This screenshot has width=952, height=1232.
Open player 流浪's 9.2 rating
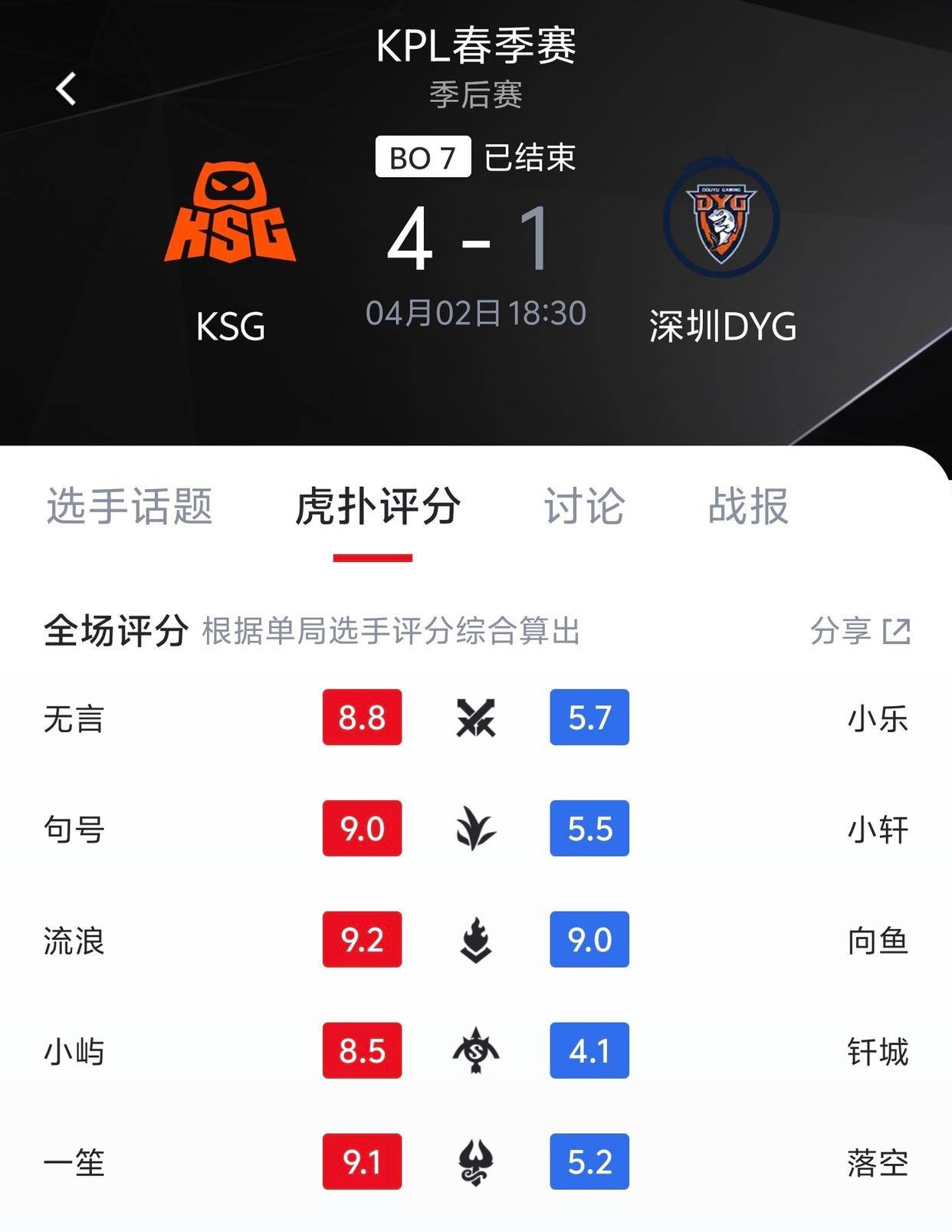(x=362, y=940)
